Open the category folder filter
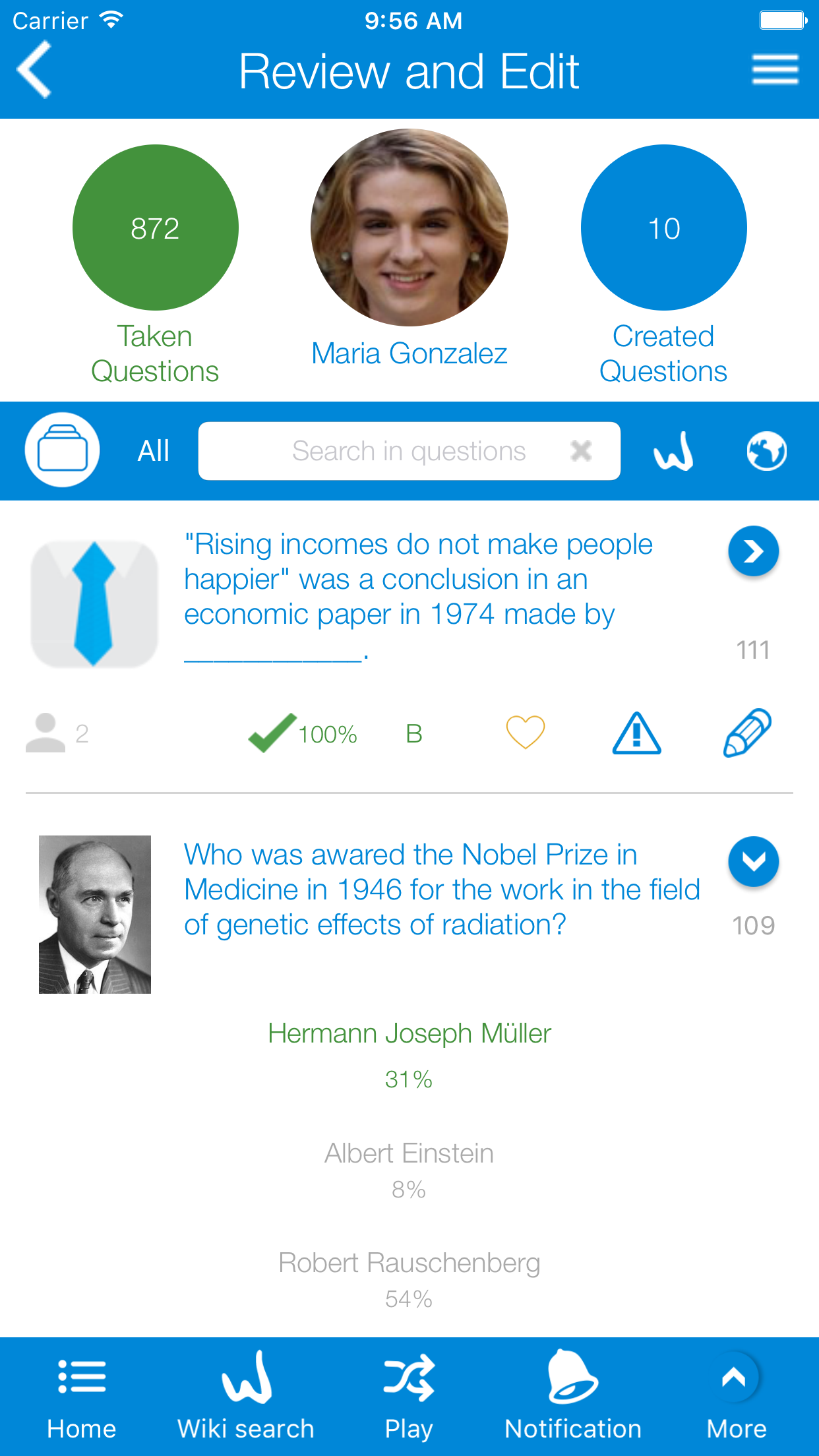This screenshot has height=1456, width=819. click(x=63, y=450)
